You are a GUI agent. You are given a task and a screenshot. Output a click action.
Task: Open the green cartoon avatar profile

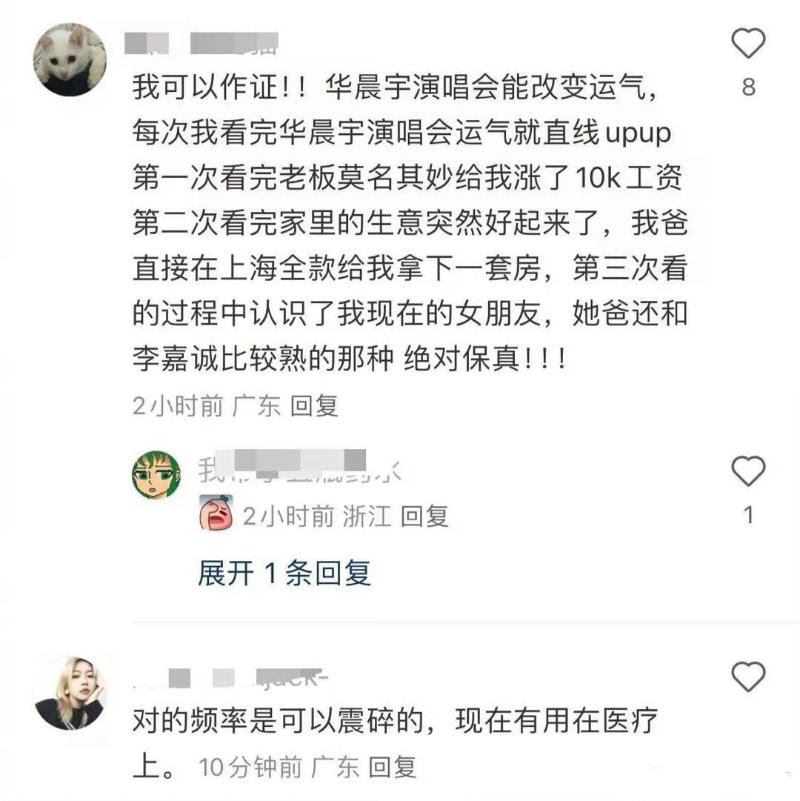pyautogui.click(x=156, y=475)
